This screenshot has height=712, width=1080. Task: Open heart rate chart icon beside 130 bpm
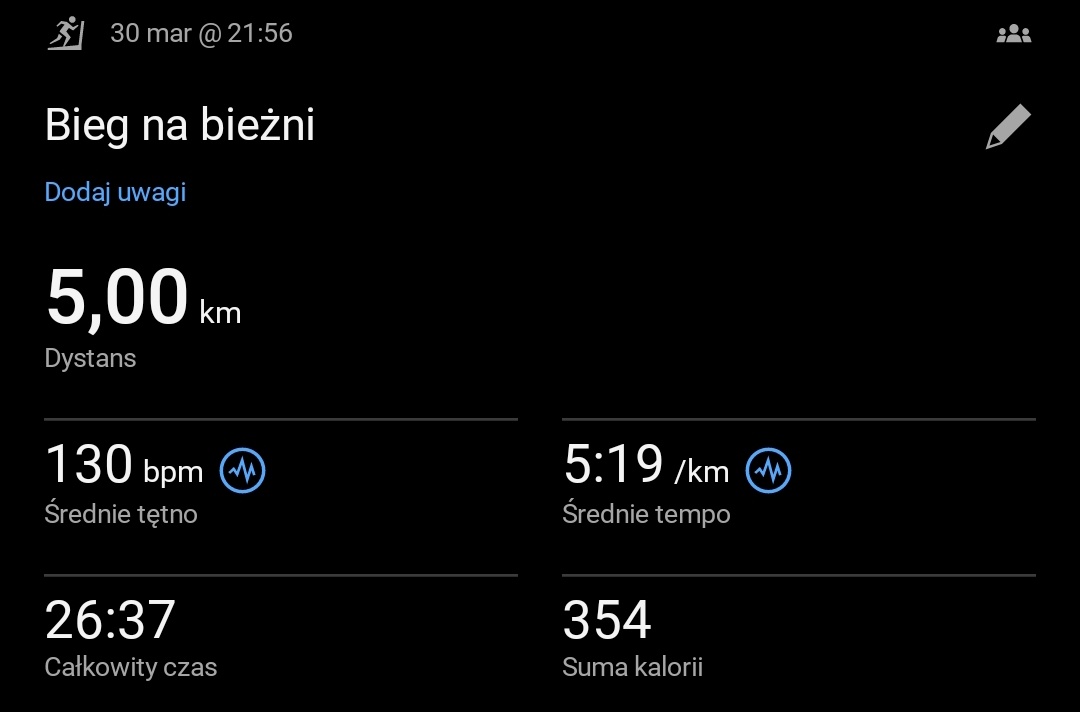[243, 470]
